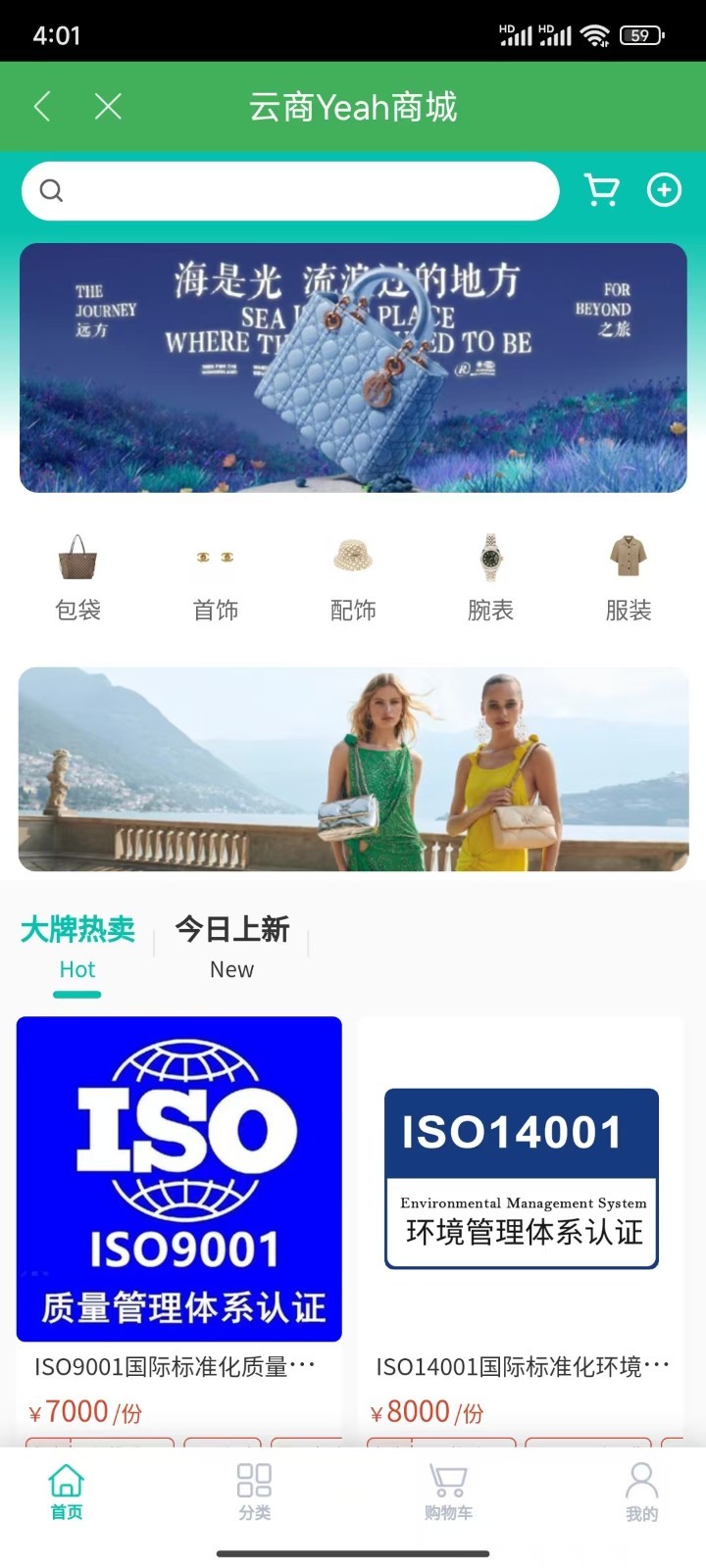Open the 我的 tab
706x1568 pixels.
[x=641, y=1492]
